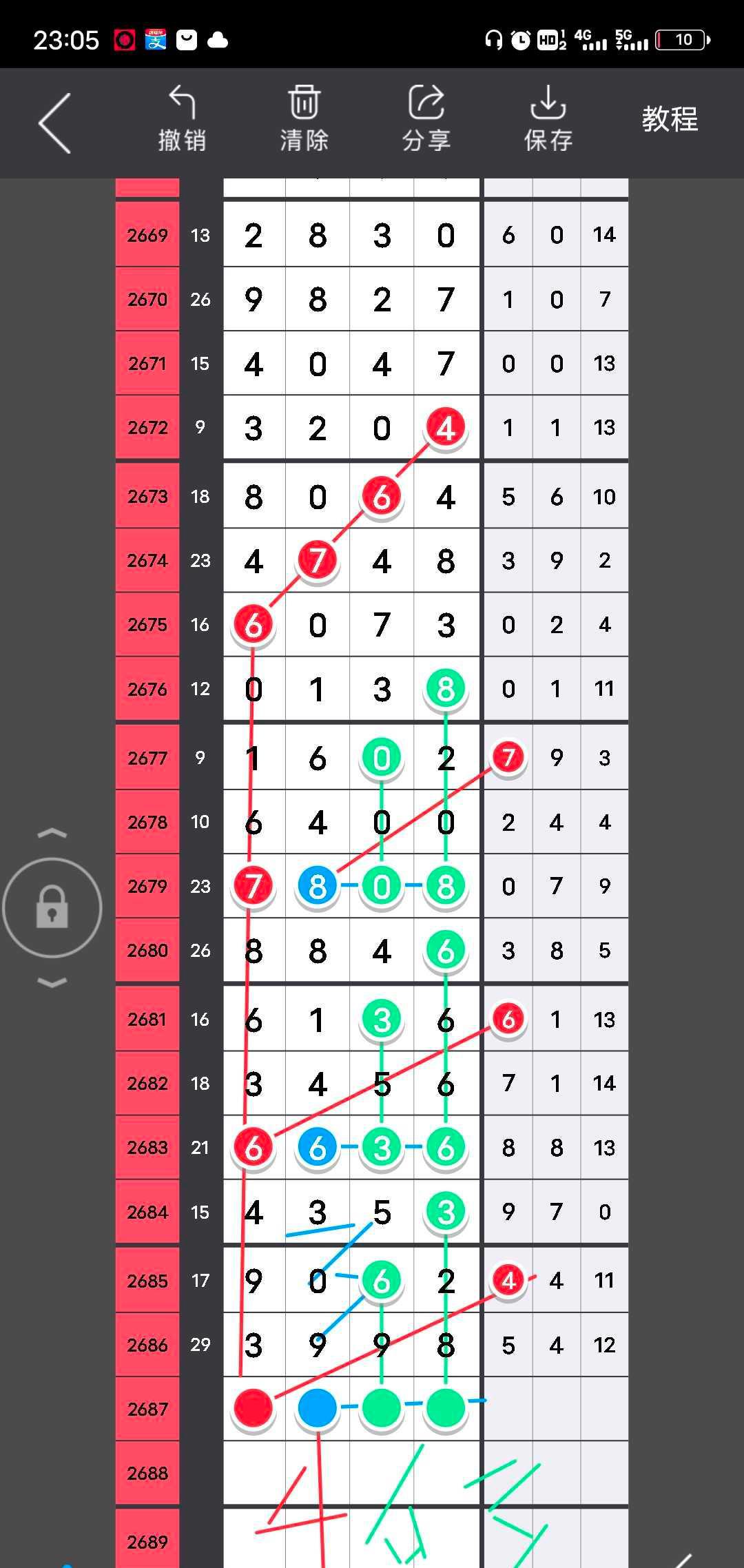Clear all markings with 清除
The height and width of the screenshot is (1568, 744).
(304, 119)
